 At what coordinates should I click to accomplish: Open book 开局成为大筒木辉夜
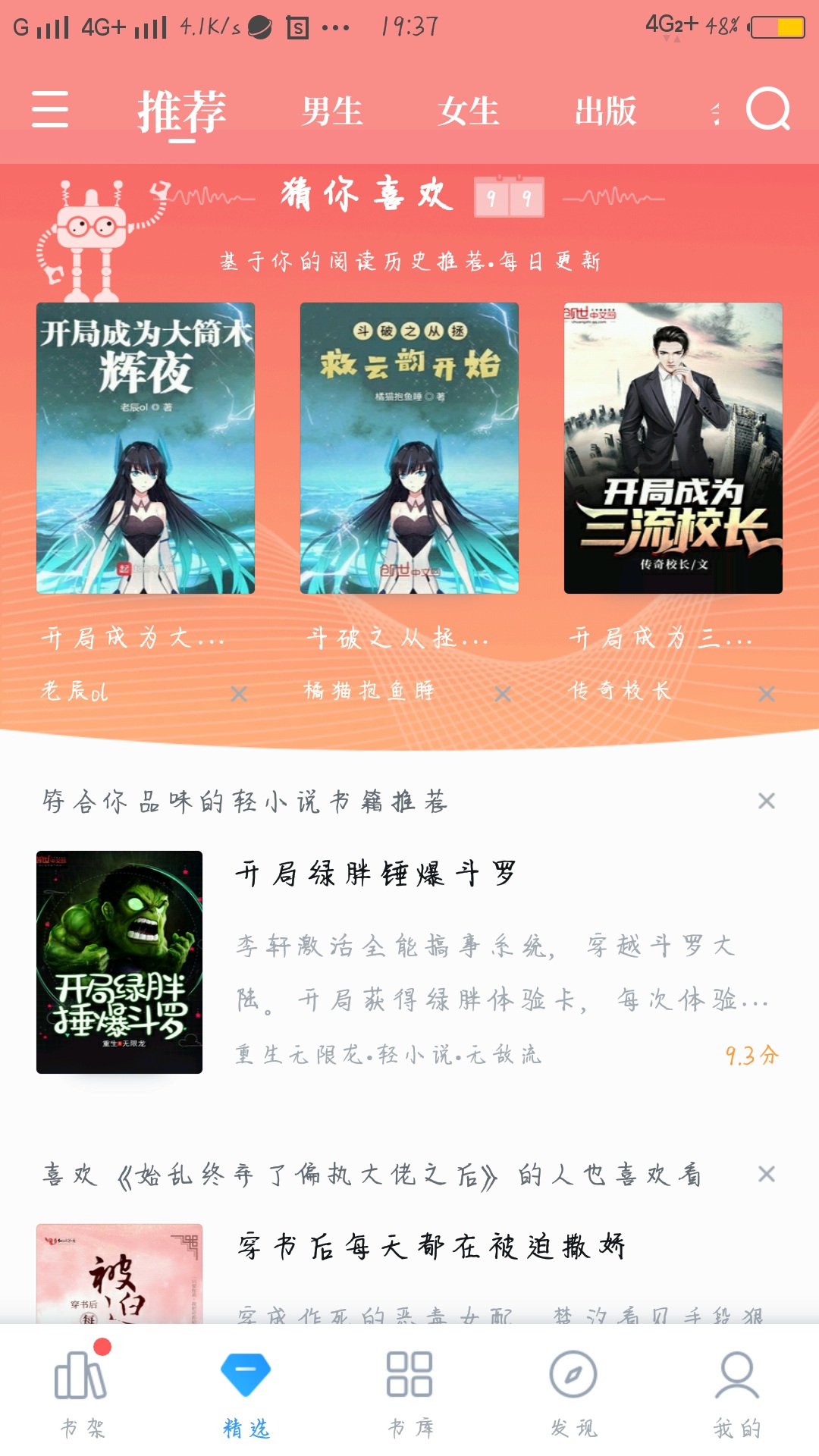pos(146,447)
